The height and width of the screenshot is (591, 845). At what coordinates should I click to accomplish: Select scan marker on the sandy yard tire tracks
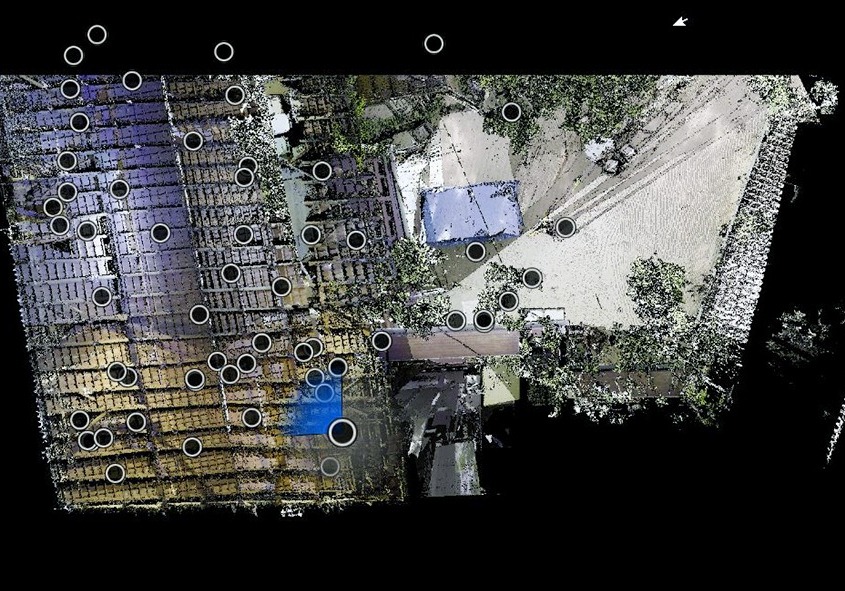click(x=565, y=227)
